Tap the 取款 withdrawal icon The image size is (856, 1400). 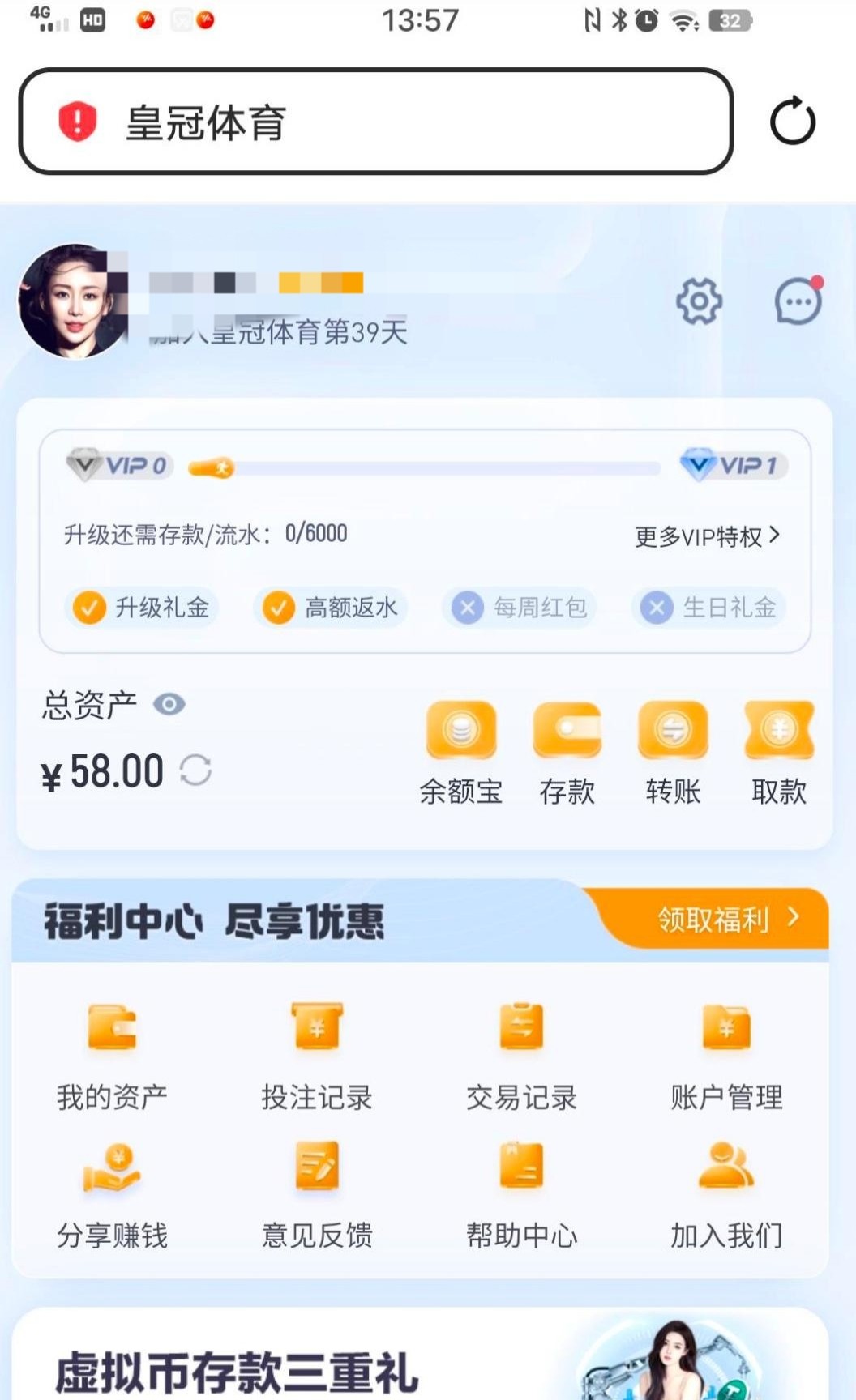(777, 749)
